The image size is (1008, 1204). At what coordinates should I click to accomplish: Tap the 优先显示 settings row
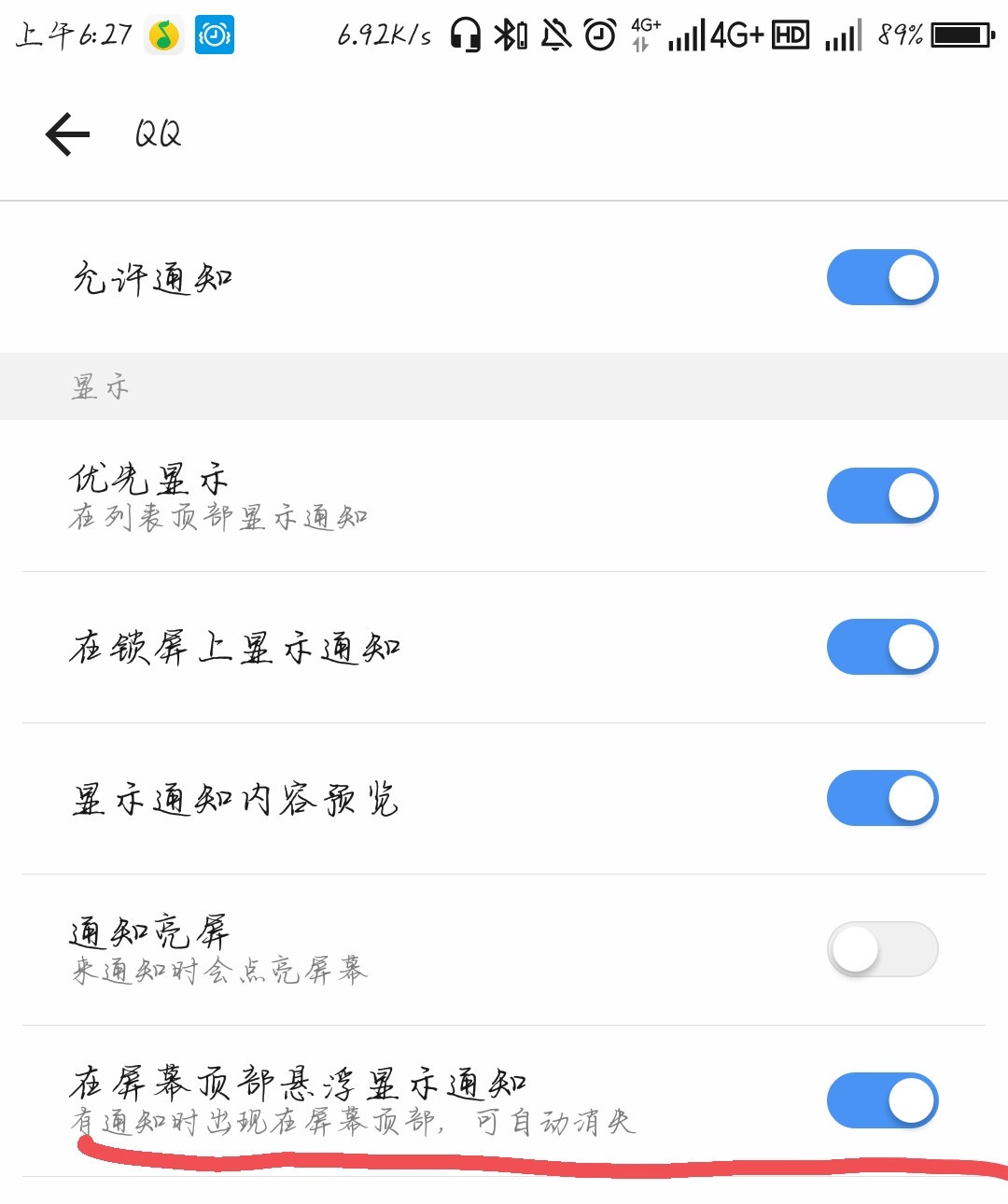[373, 496]
